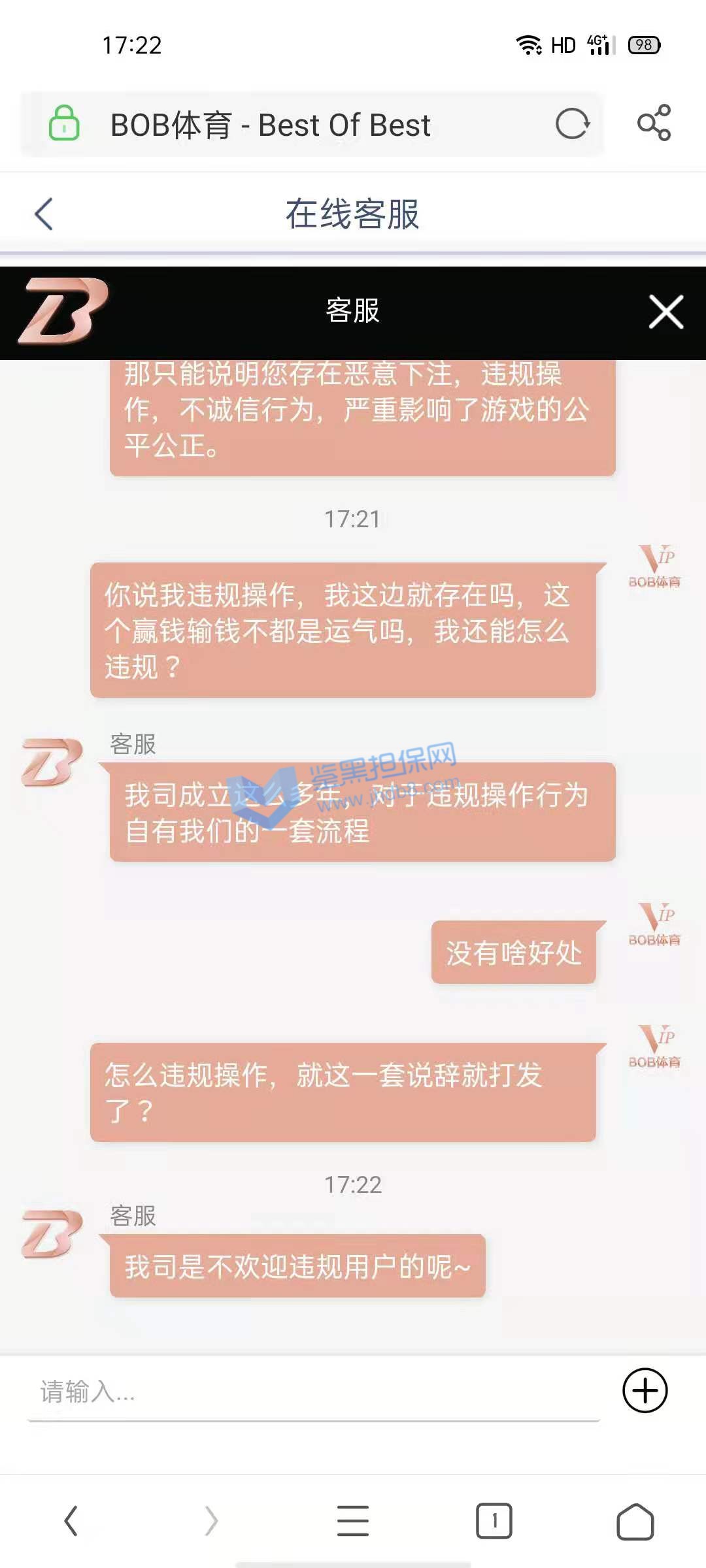This screenshot has height=1568, width=706.
Task: Reload the page with the refresh icon
Action: [x=573, y=124]
